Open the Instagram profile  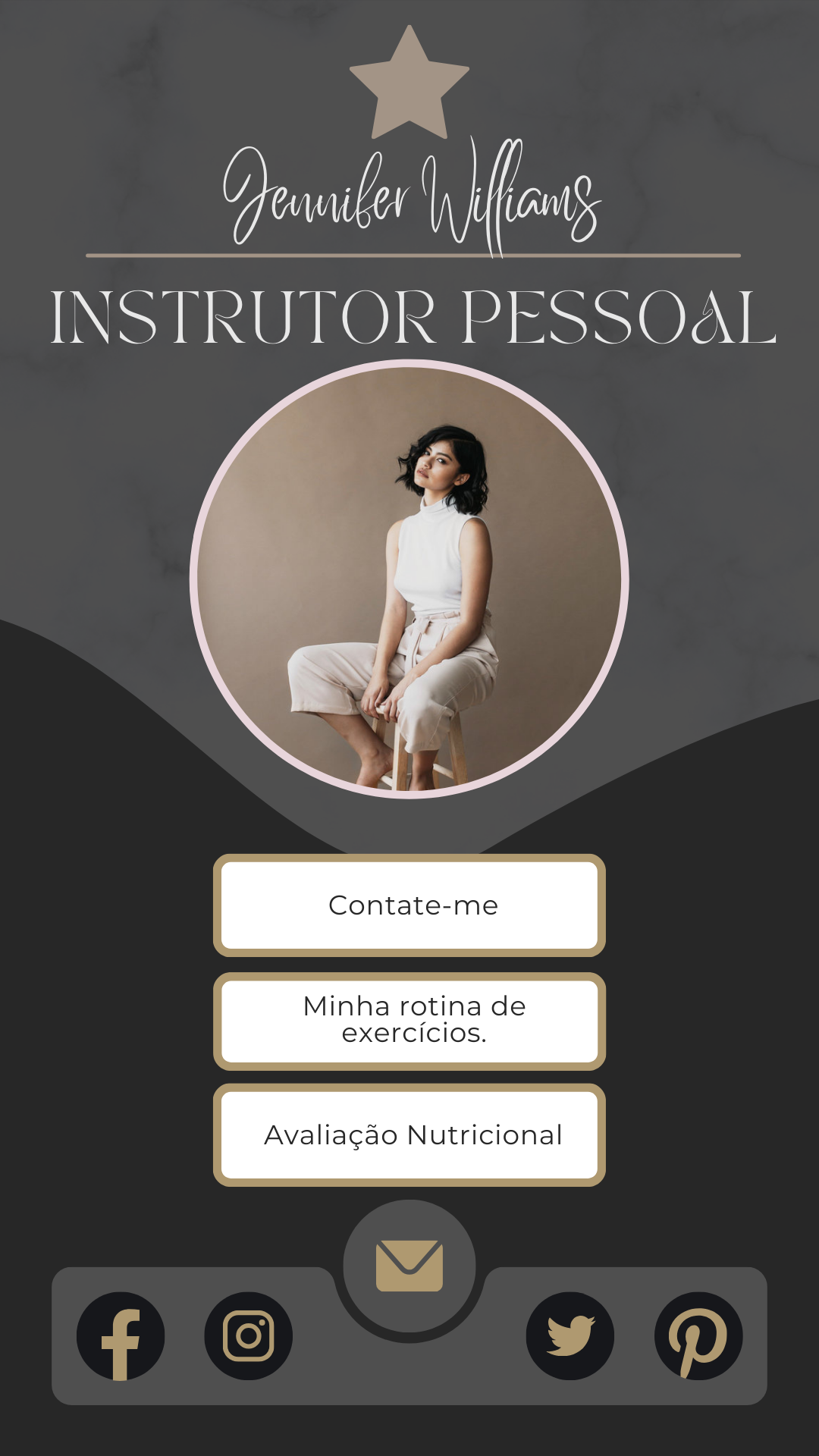click(x=249, y=1336)
